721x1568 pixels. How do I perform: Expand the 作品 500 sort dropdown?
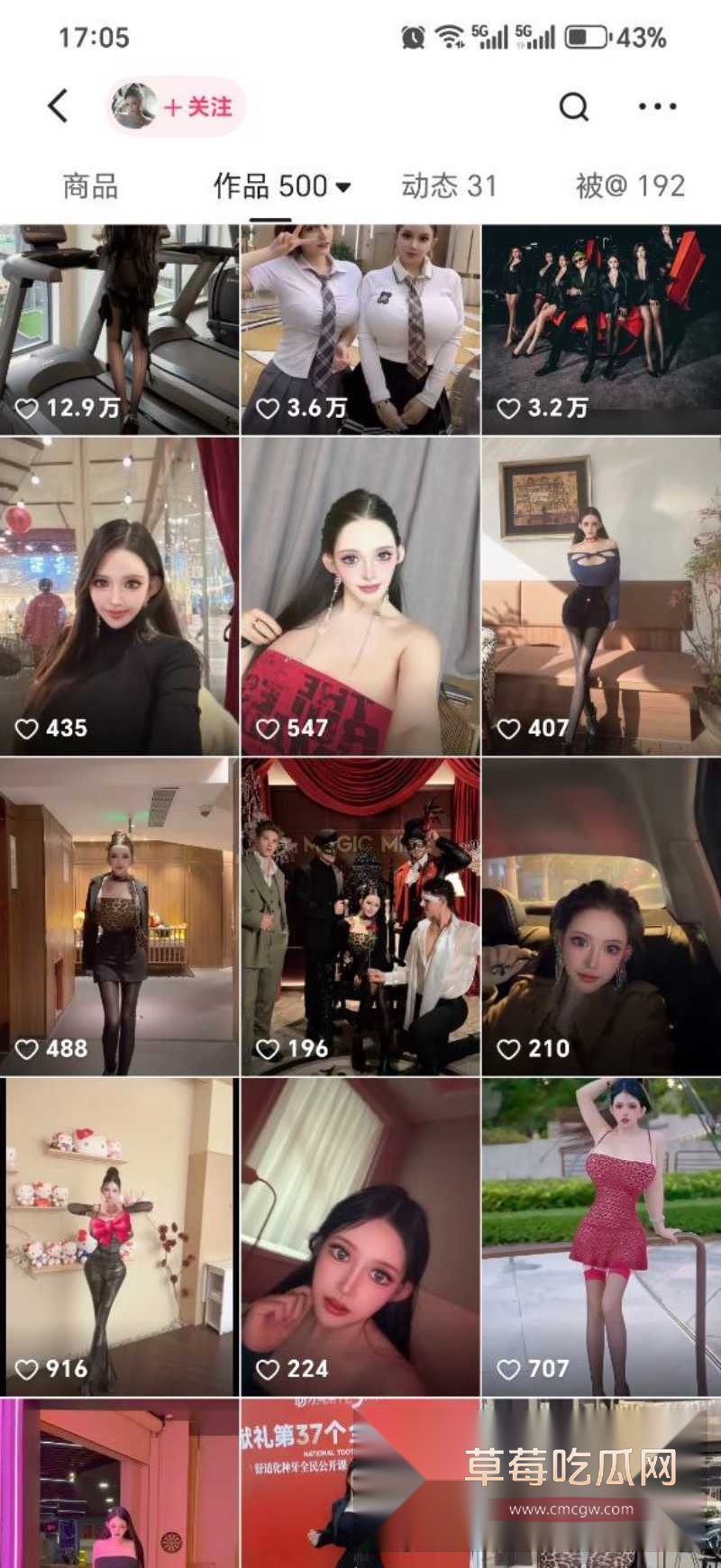click(278, 186)
